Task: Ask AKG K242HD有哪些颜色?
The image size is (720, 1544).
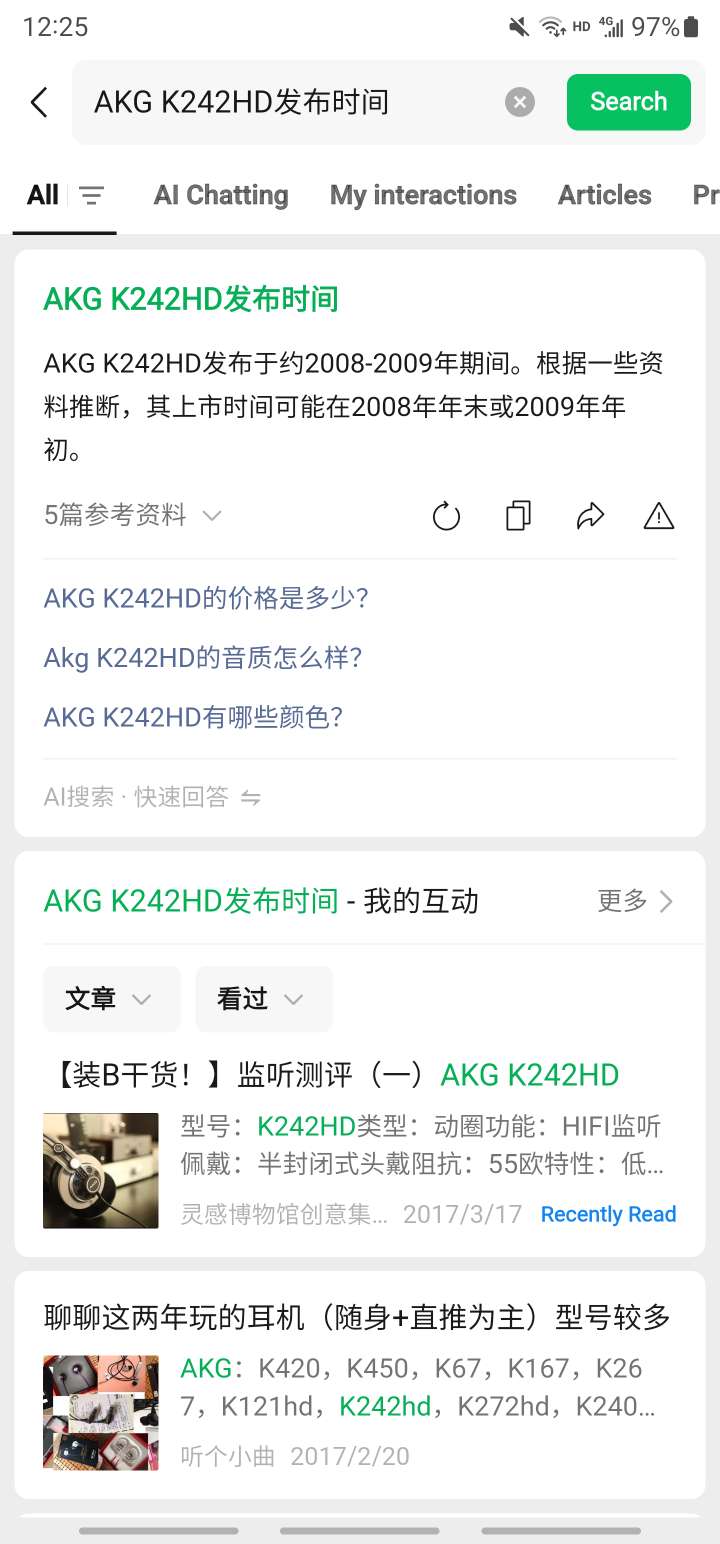Action: pos(194,717)
